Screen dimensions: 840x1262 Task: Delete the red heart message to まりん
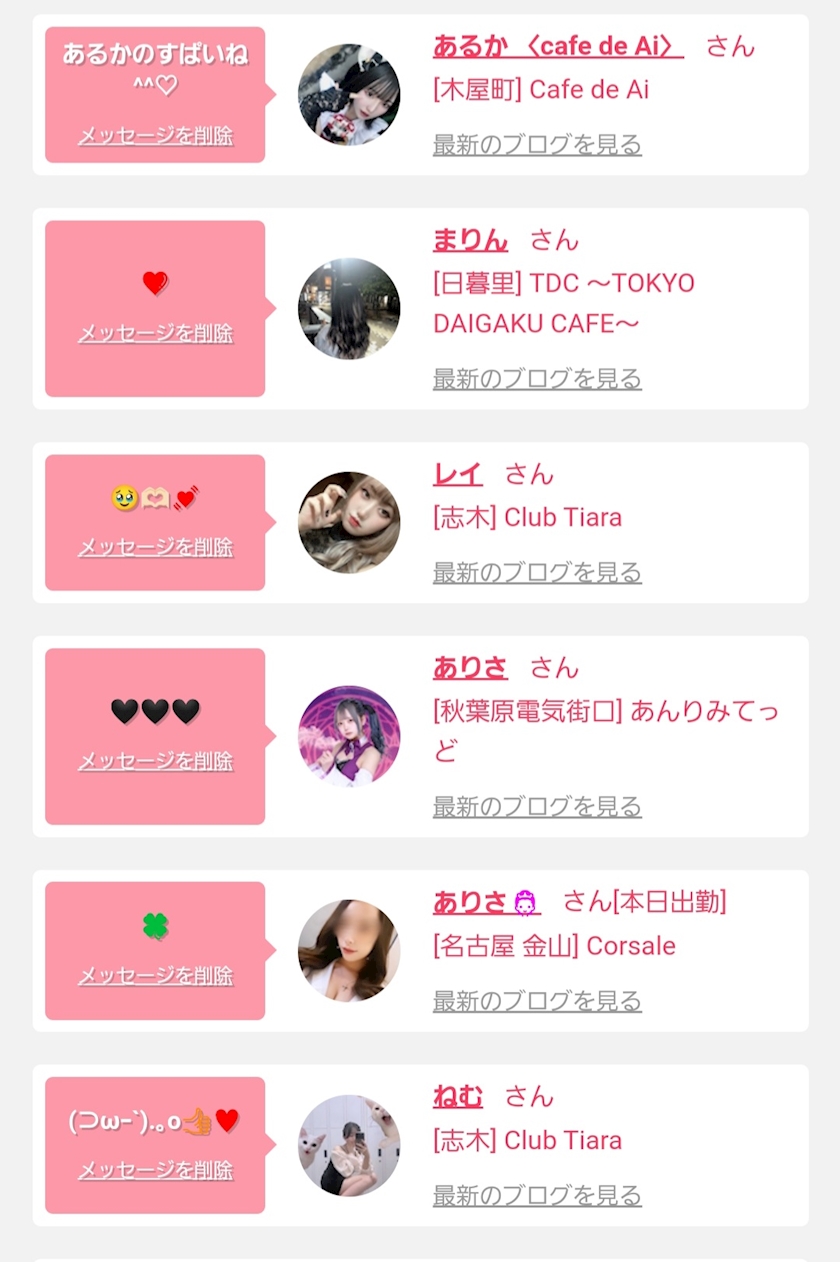155,333
